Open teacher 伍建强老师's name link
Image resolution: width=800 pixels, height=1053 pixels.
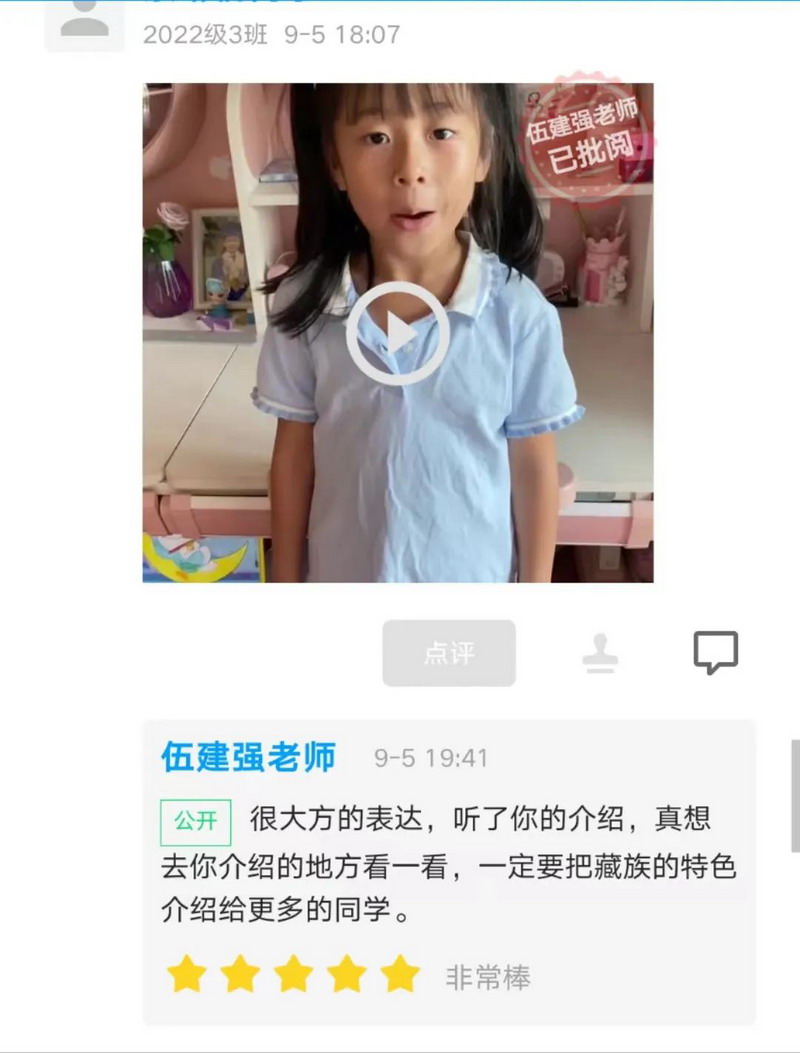[x=248, y=757]
